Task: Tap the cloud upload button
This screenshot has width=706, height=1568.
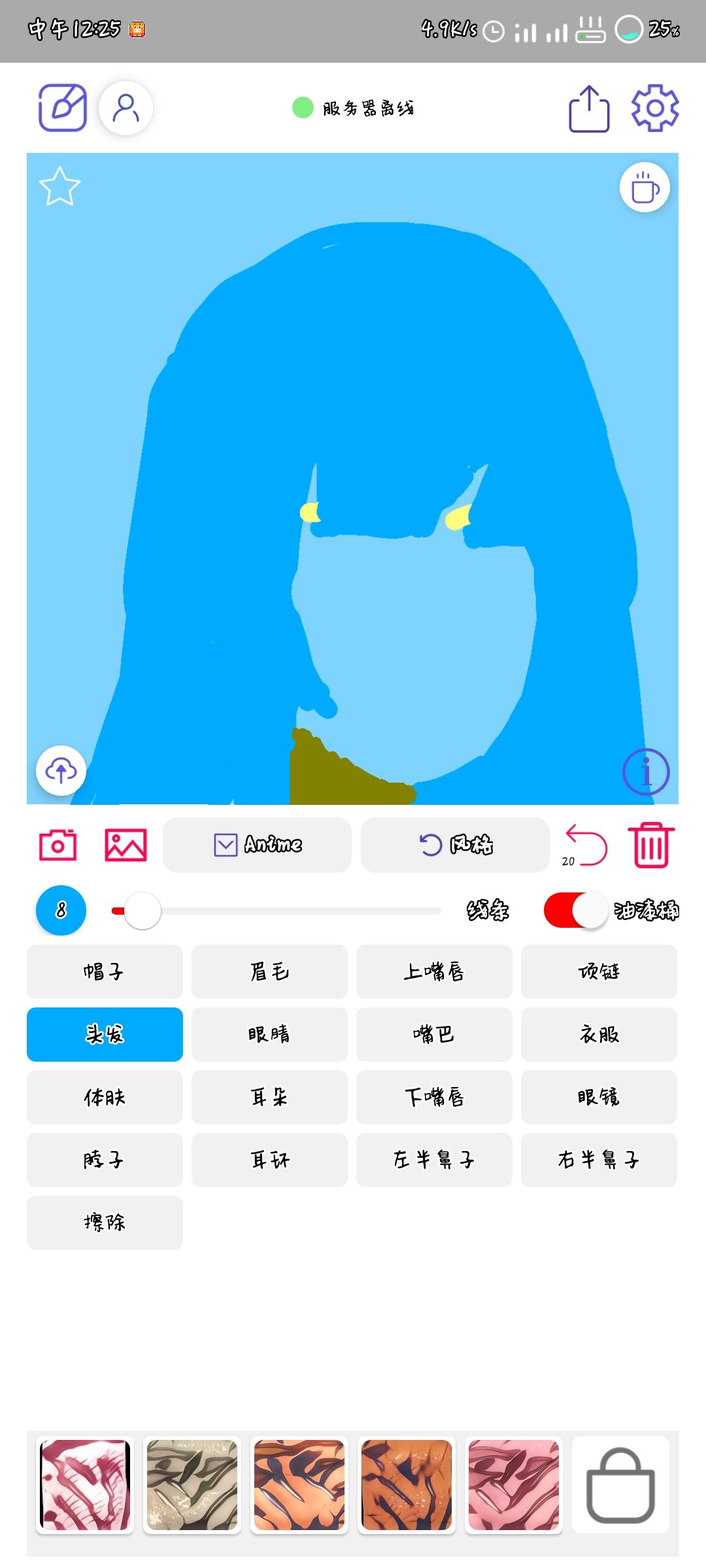Action: coord(61,771)
